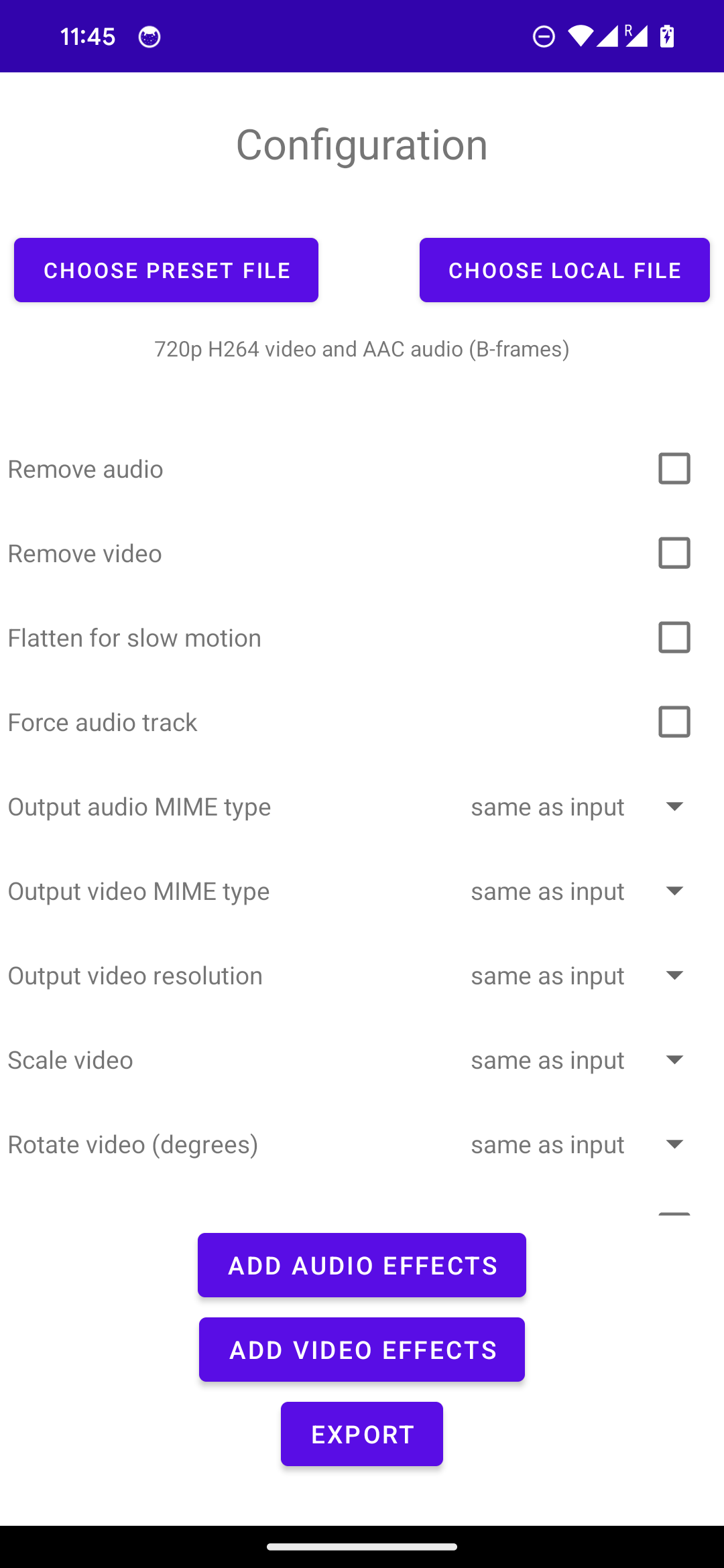Image resolution: width=724 pixels, height=1568 pixels.
Task: Open the Scale video dropdown
Action: [675, 1060]
